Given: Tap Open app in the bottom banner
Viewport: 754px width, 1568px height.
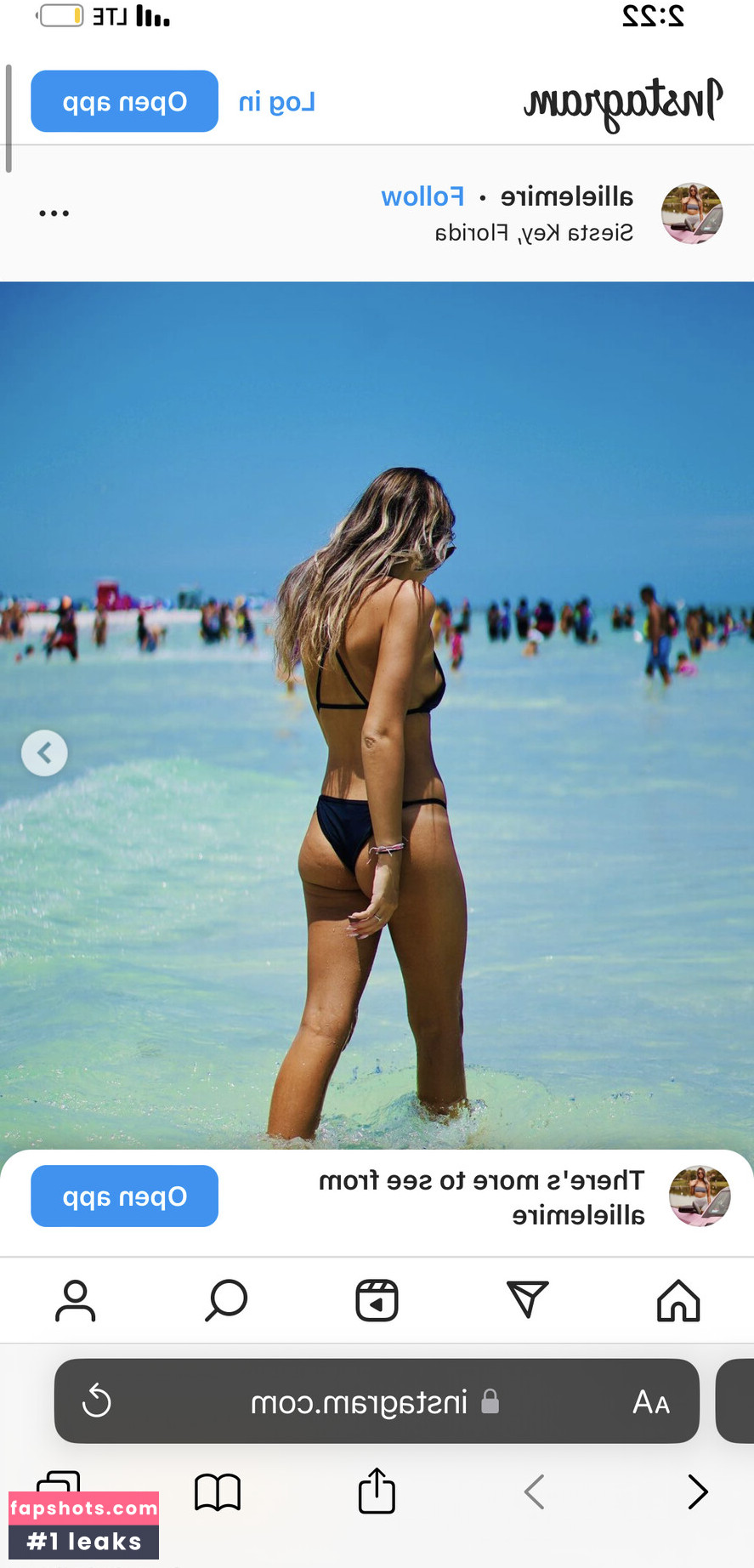Looking at the screenshot, I should click(x=124, y=1196).
